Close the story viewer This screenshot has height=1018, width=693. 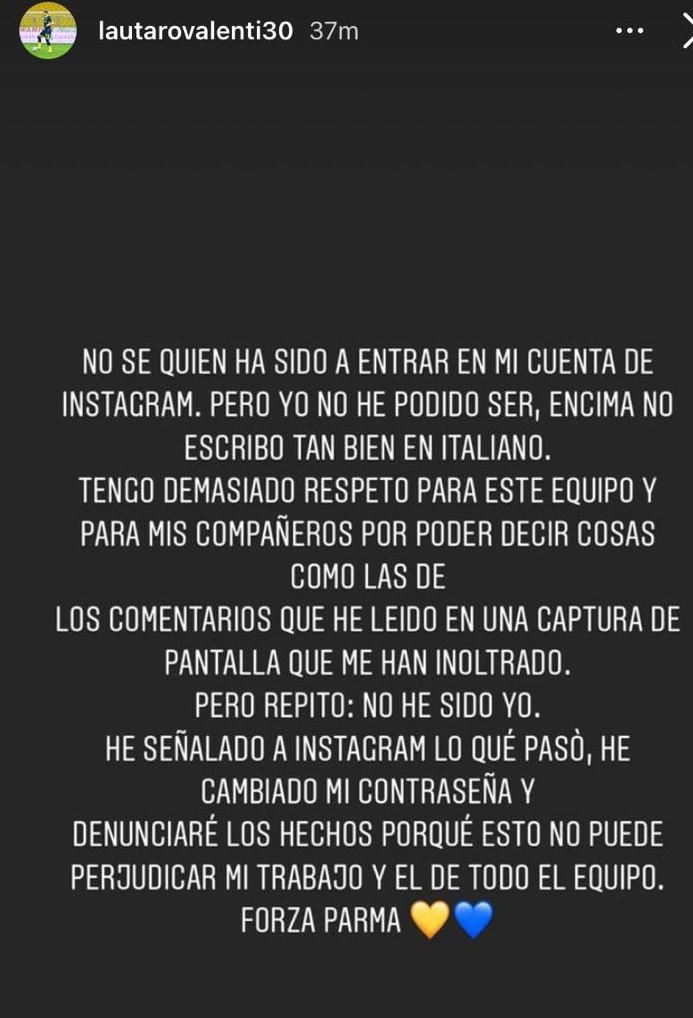click(686, 32)
